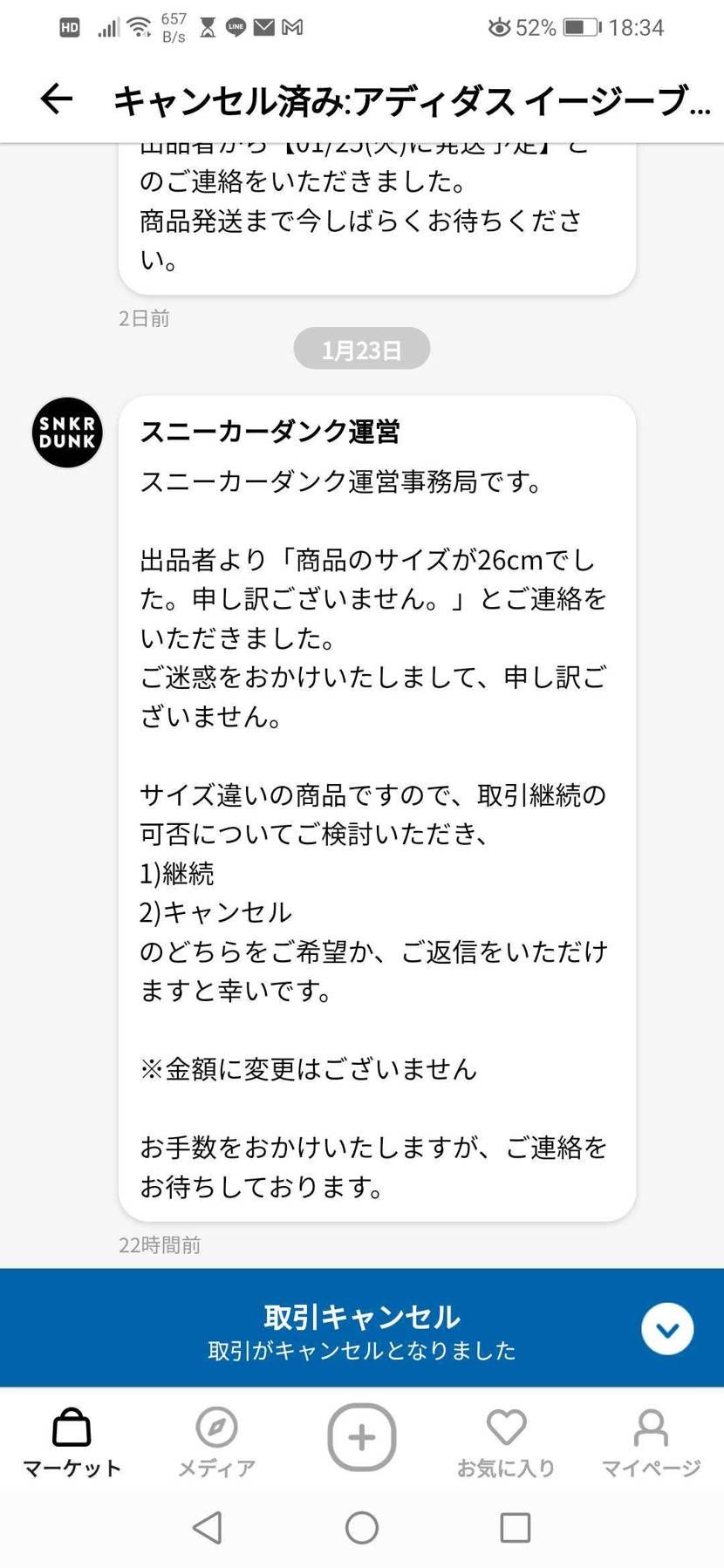Open マイページ via the person icon
The width and height of the screenshot is (724, 1568).
click(649, 1428)
